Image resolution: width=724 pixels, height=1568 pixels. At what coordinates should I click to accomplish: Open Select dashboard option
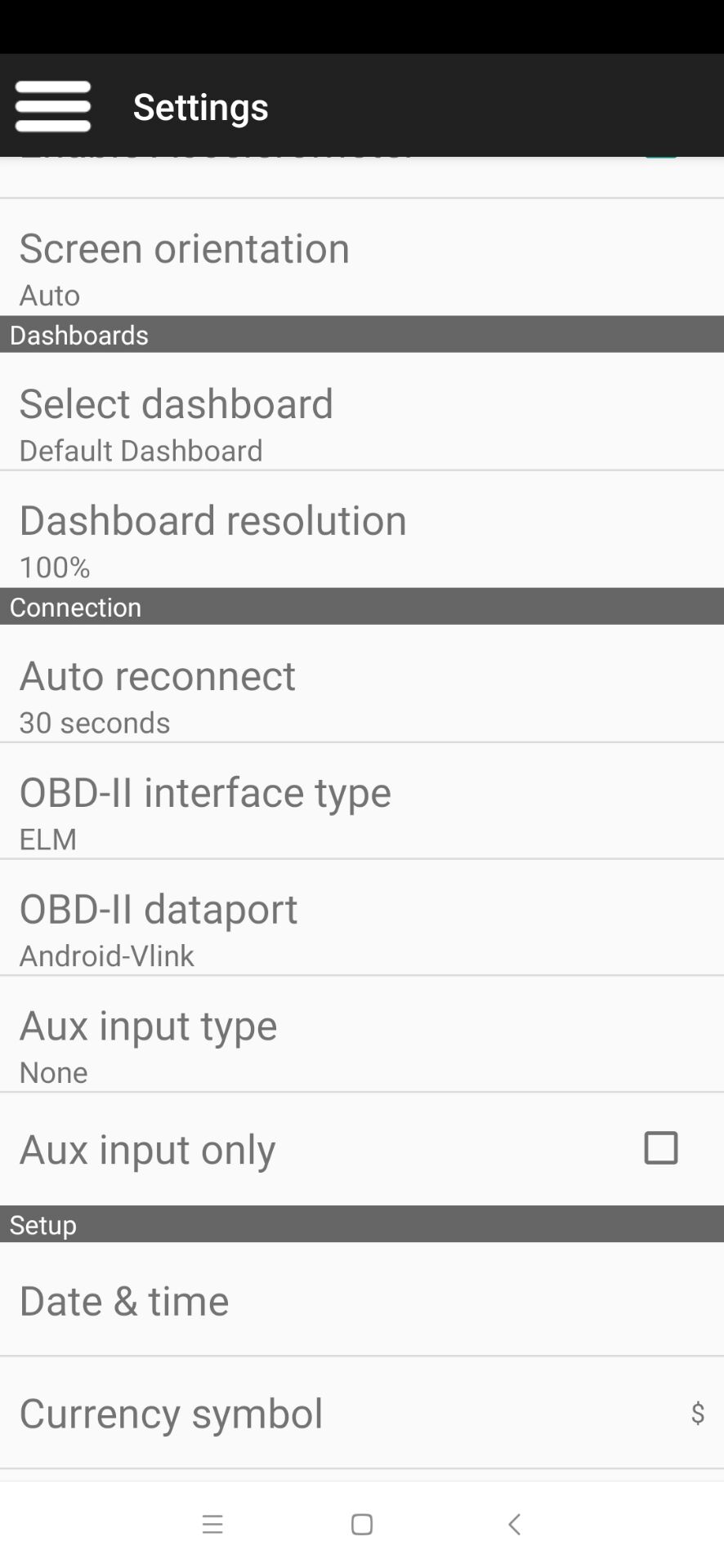point(362,411)
